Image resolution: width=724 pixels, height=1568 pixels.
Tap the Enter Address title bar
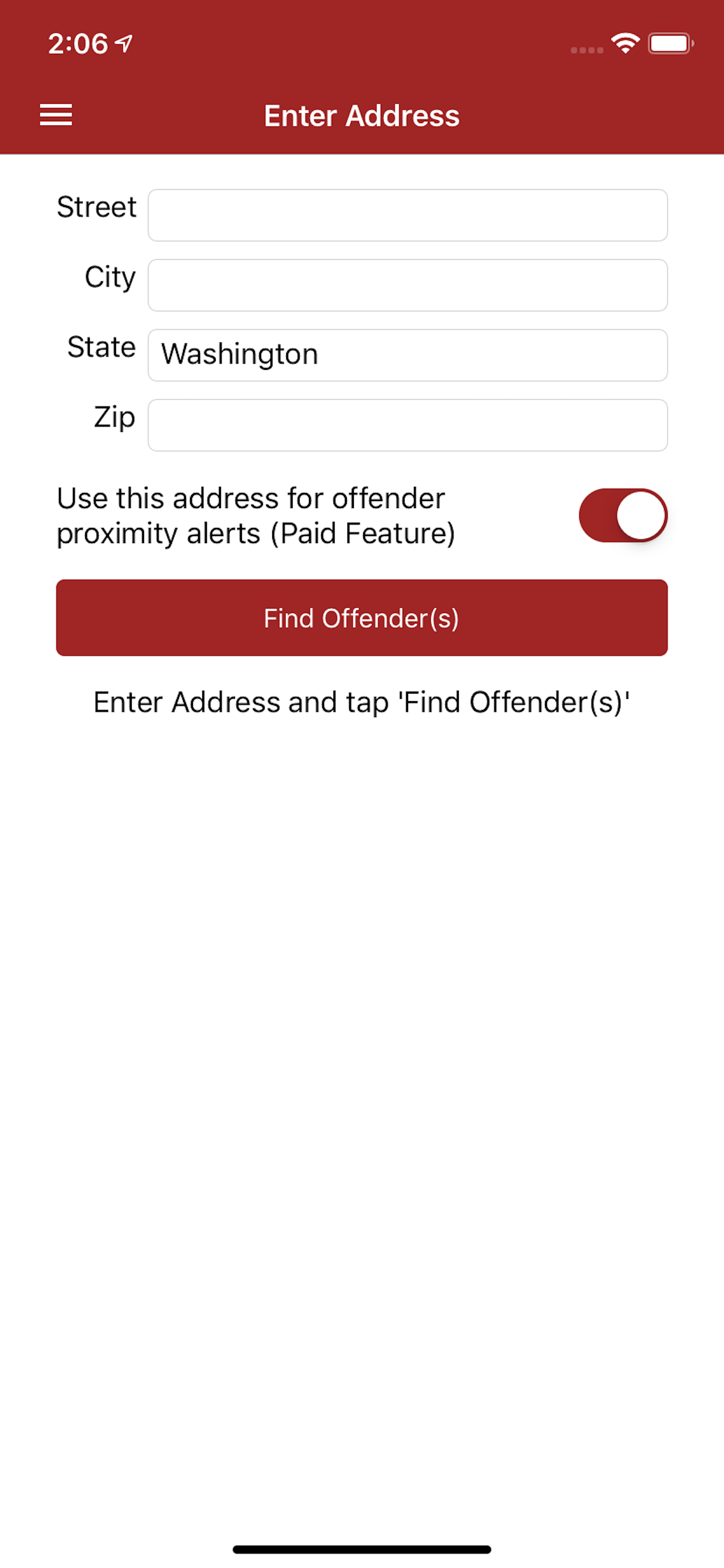(361, 115)
